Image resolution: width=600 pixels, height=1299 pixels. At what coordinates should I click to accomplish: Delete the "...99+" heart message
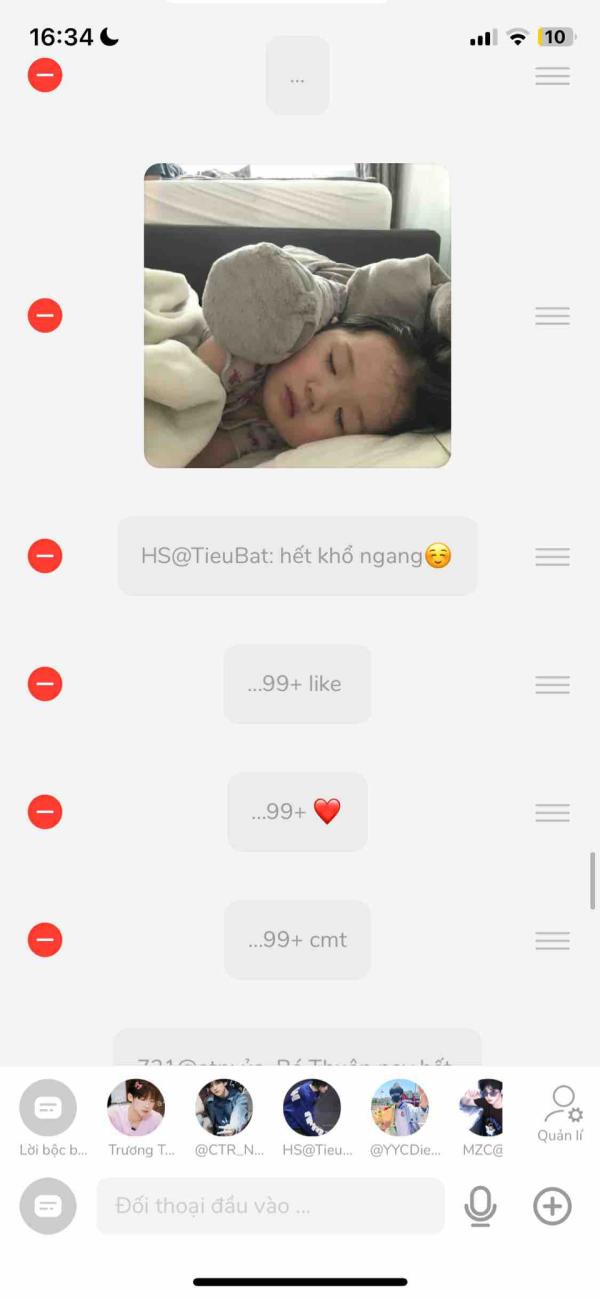45,812
